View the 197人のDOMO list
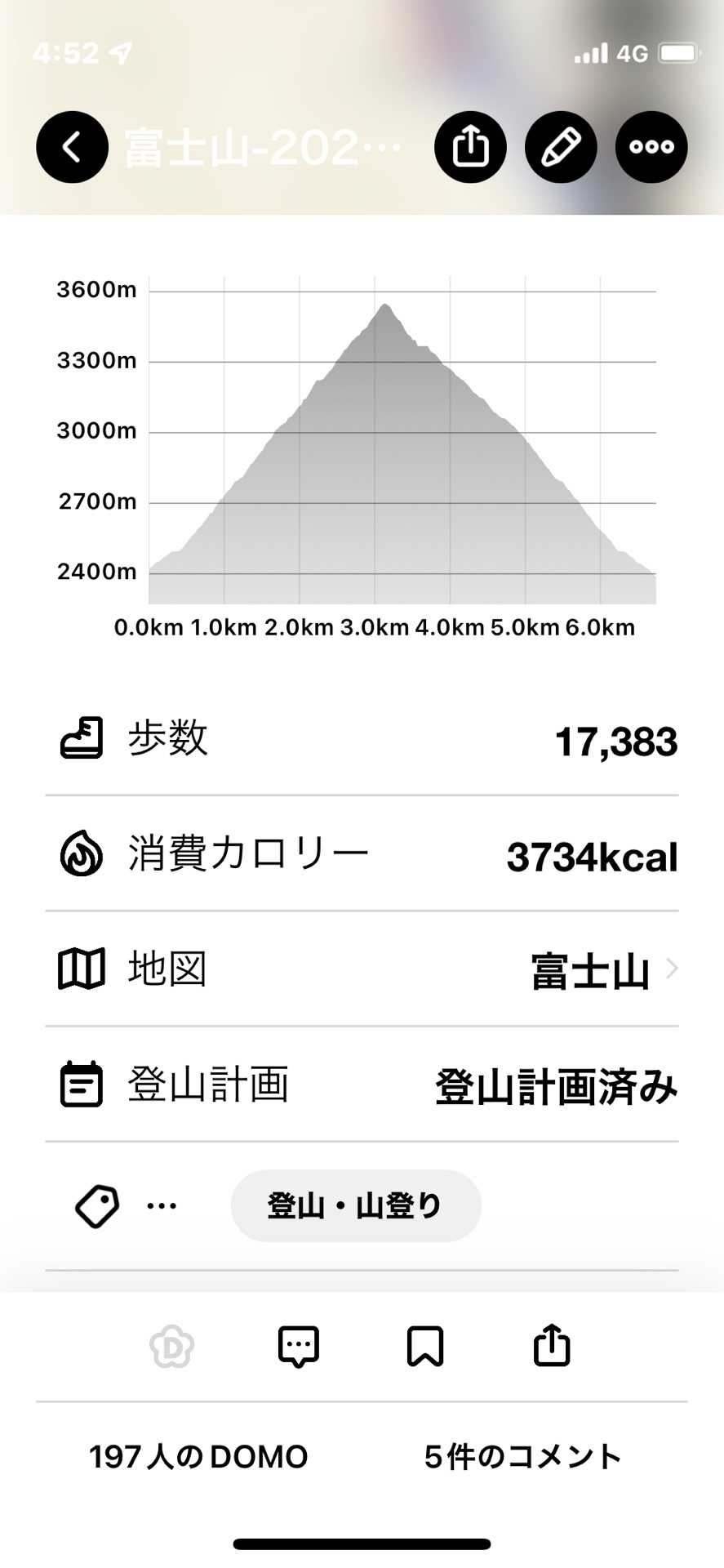This screenshot has height=1568, width=724. [x=198, y=1457]
